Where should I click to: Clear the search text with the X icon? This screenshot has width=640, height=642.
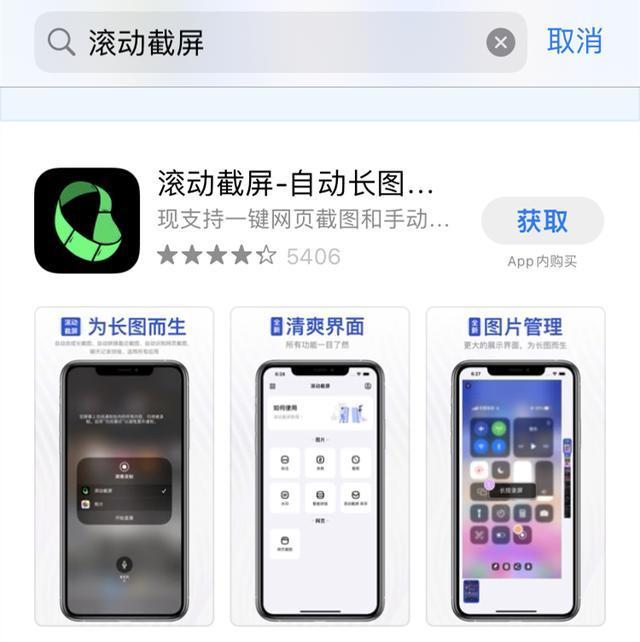click(x=500, y=42)
